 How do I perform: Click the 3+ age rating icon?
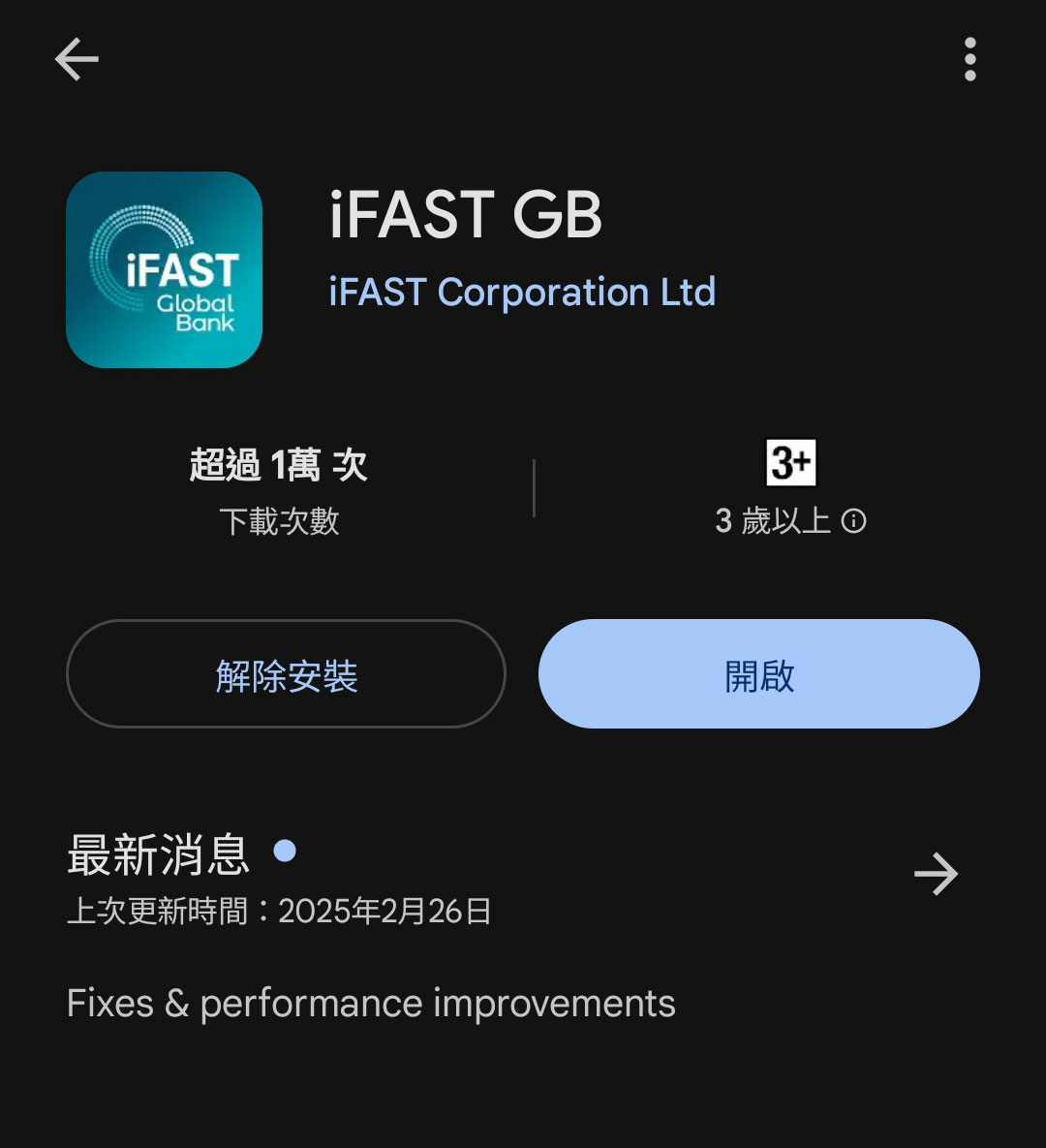(789, 464)
